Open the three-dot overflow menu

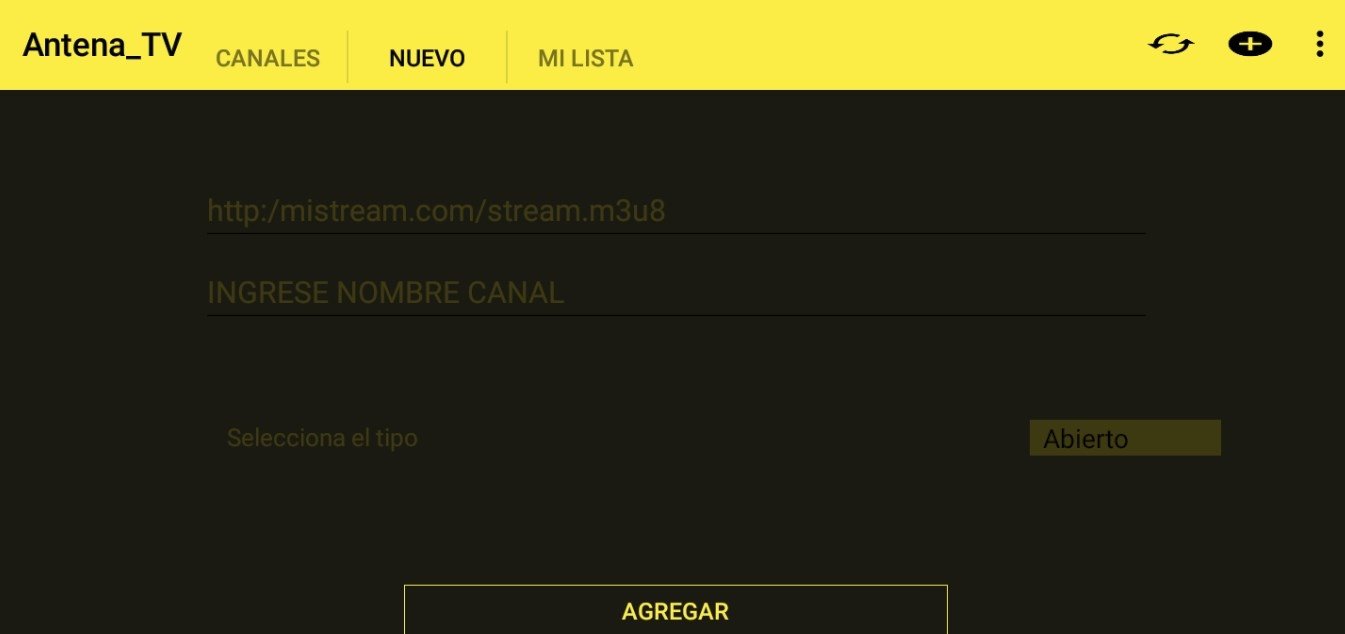click(1320, 44)
